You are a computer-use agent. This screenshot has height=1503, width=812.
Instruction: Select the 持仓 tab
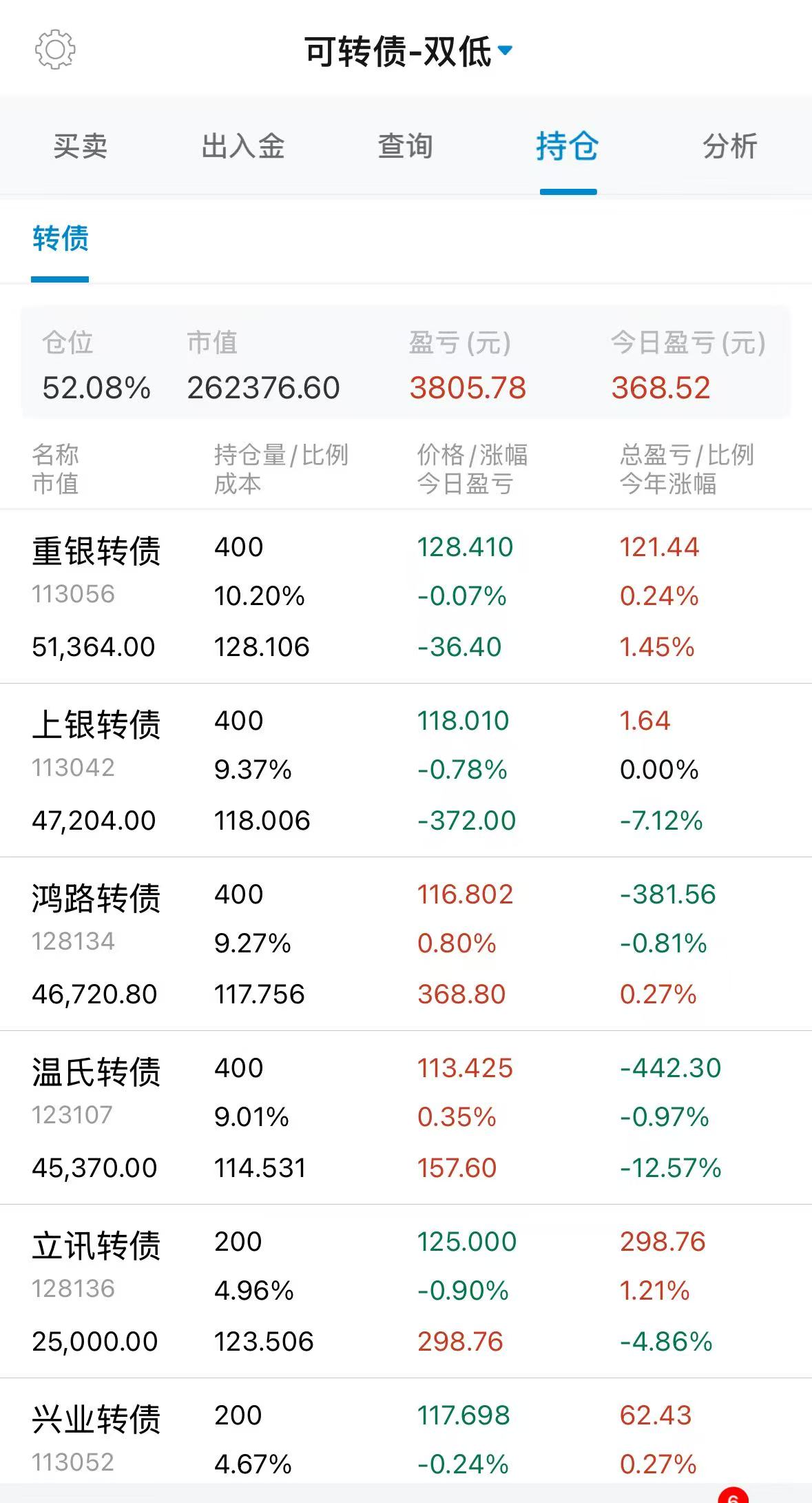tap(568, 146)
